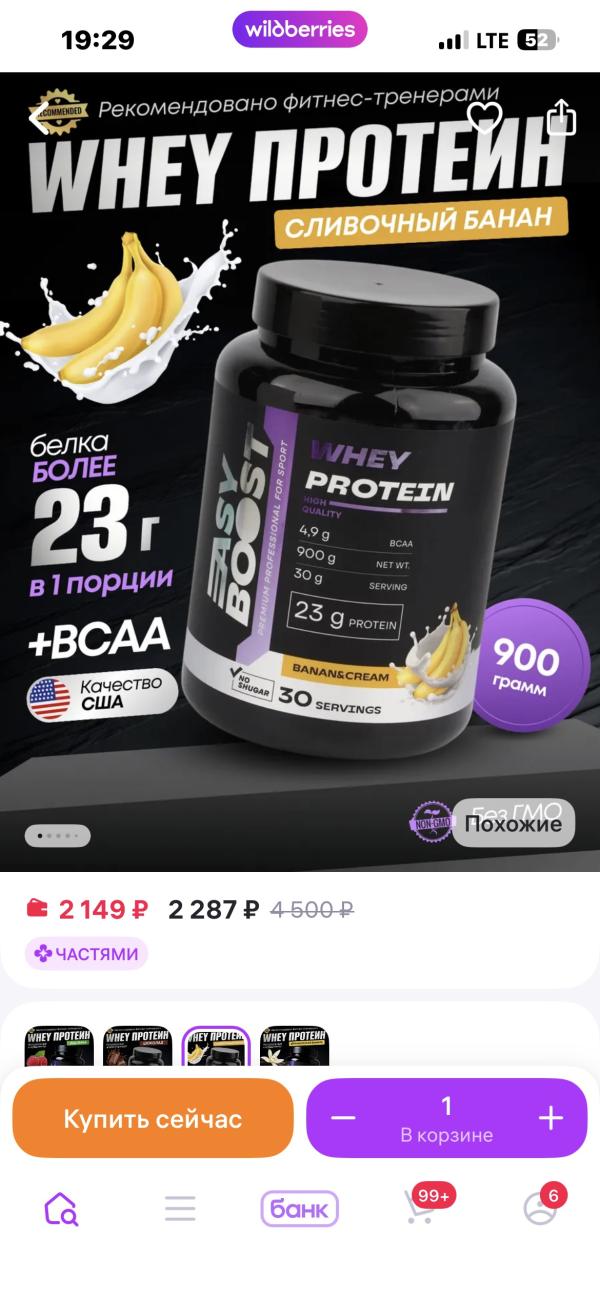Viewport: 600px width, 1297px height.
Task: Open the ЧАСТЯМИ installment chip
Action: [x=87, y=953]
